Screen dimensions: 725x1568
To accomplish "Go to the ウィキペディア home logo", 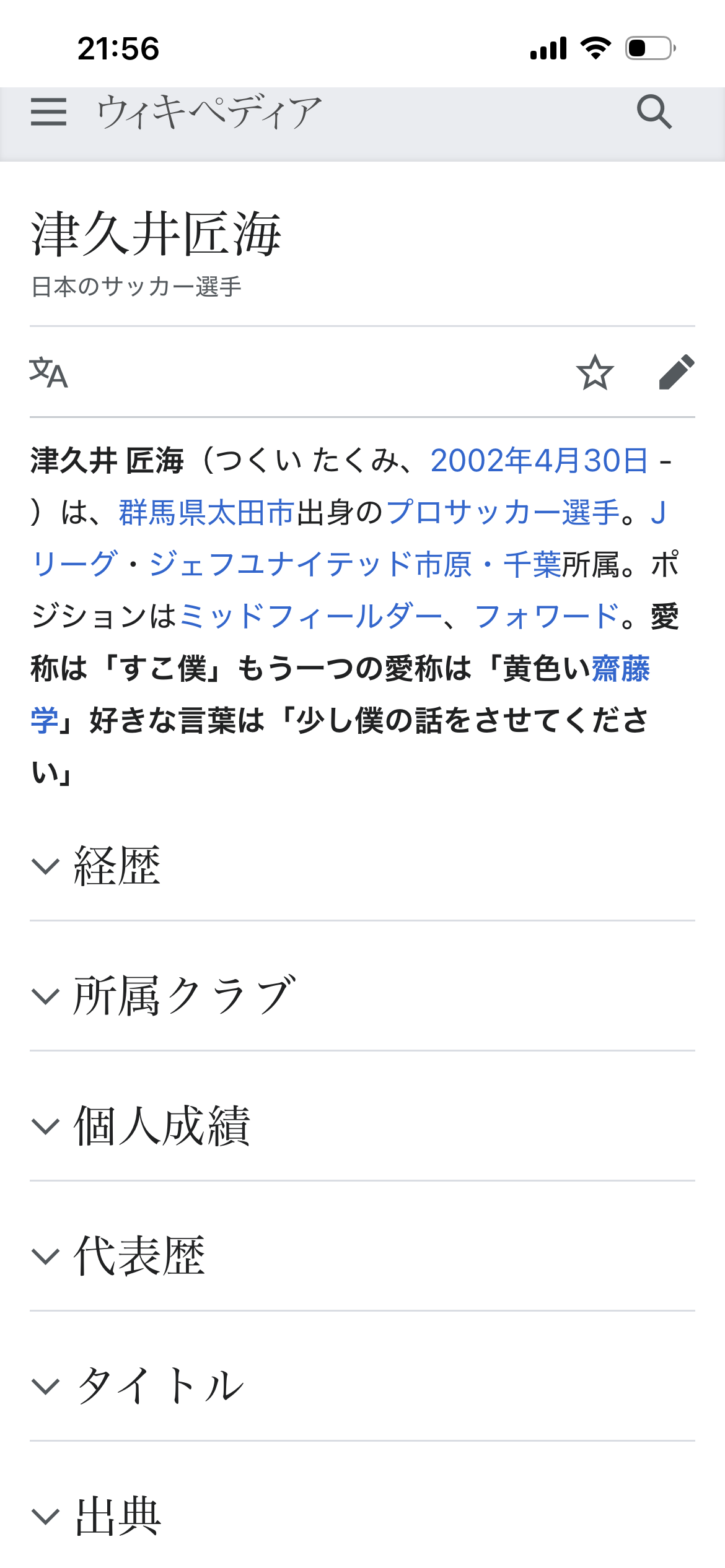I will [209, 112].
